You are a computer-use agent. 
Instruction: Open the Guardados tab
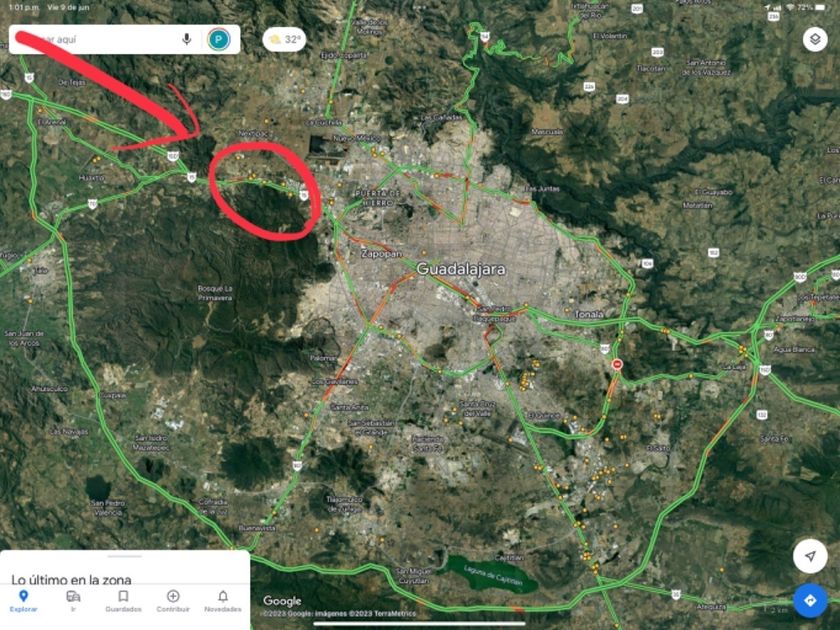coord(123,600)
